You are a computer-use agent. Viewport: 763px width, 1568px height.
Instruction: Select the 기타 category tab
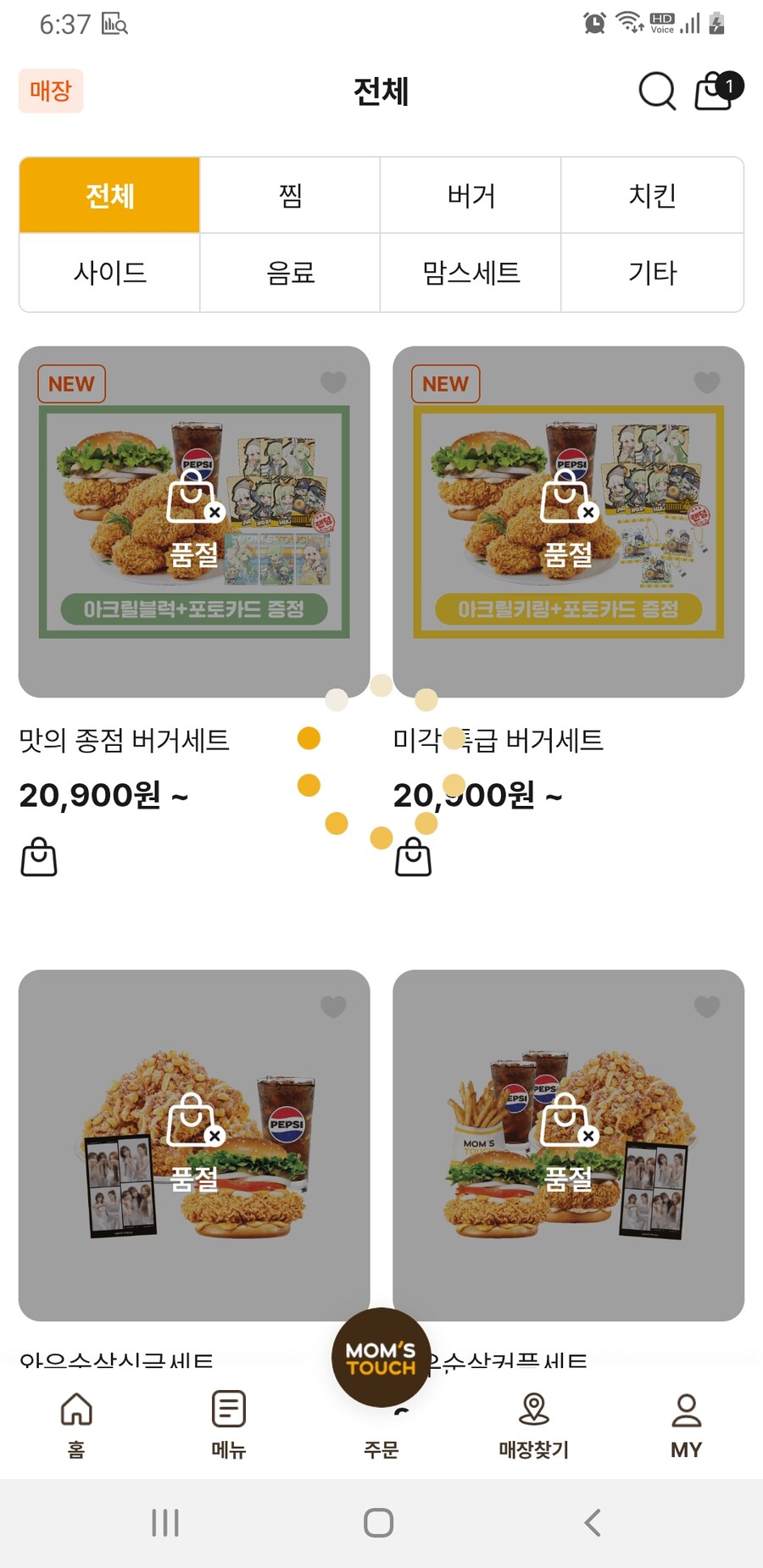[x=652, y=273]
